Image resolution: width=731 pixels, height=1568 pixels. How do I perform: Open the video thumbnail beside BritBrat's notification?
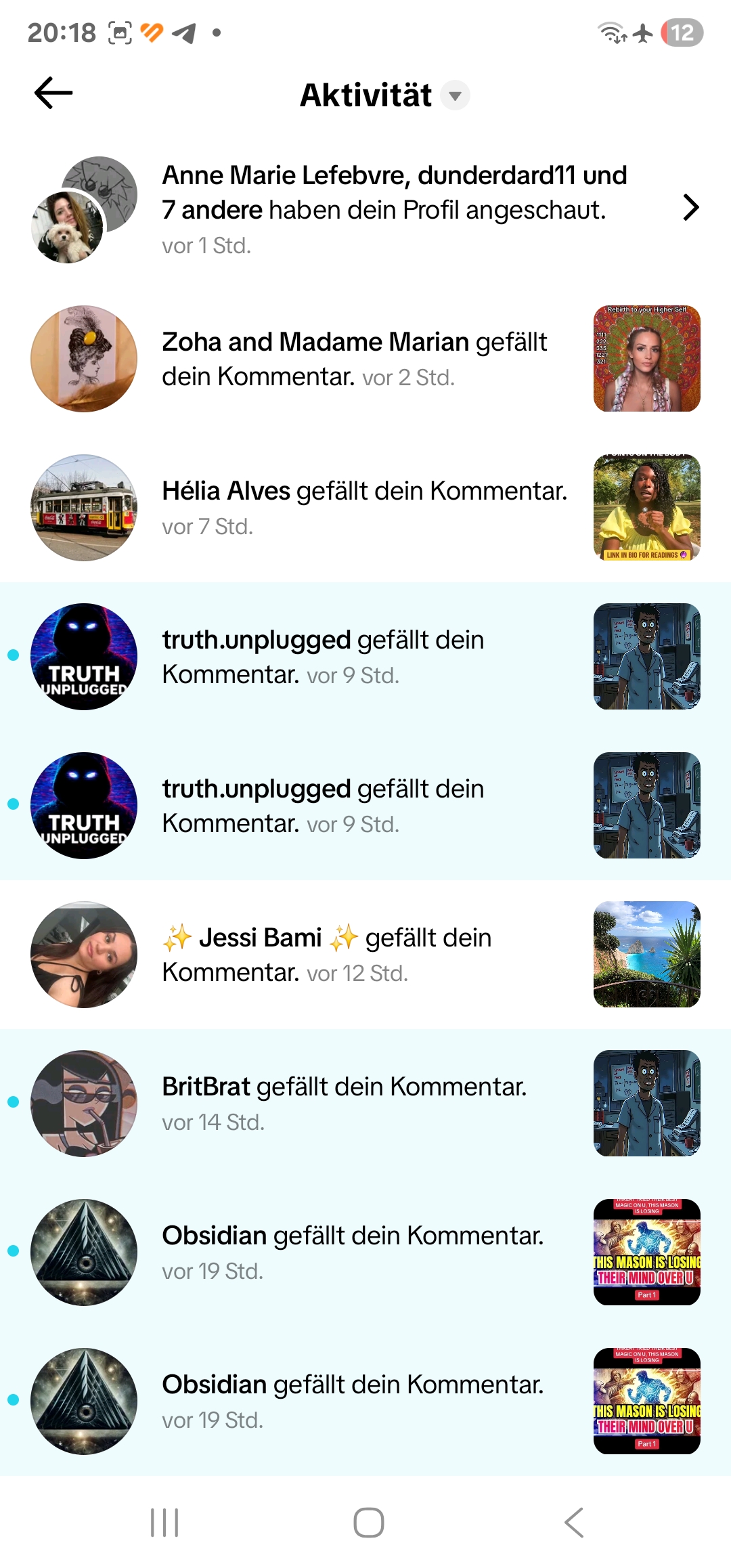[x=646, y=1104]
